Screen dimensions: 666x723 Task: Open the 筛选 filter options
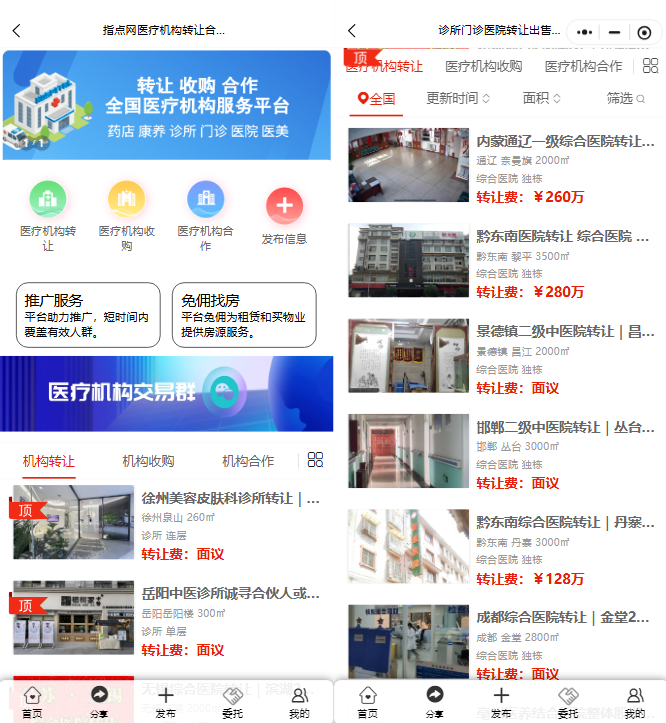[626, 98]
